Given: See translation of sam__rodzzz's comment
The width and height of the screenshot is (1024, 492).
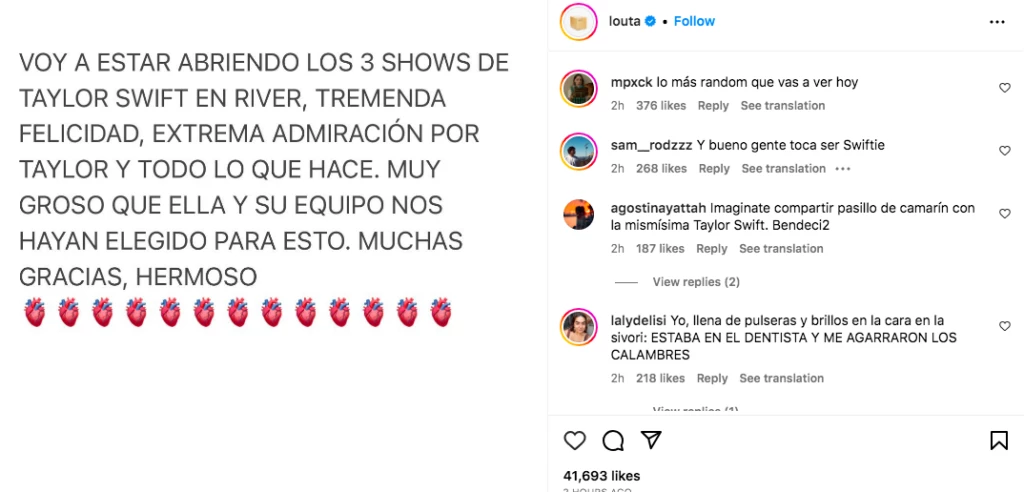Looking at the screenshot, I should click(783, 169).
